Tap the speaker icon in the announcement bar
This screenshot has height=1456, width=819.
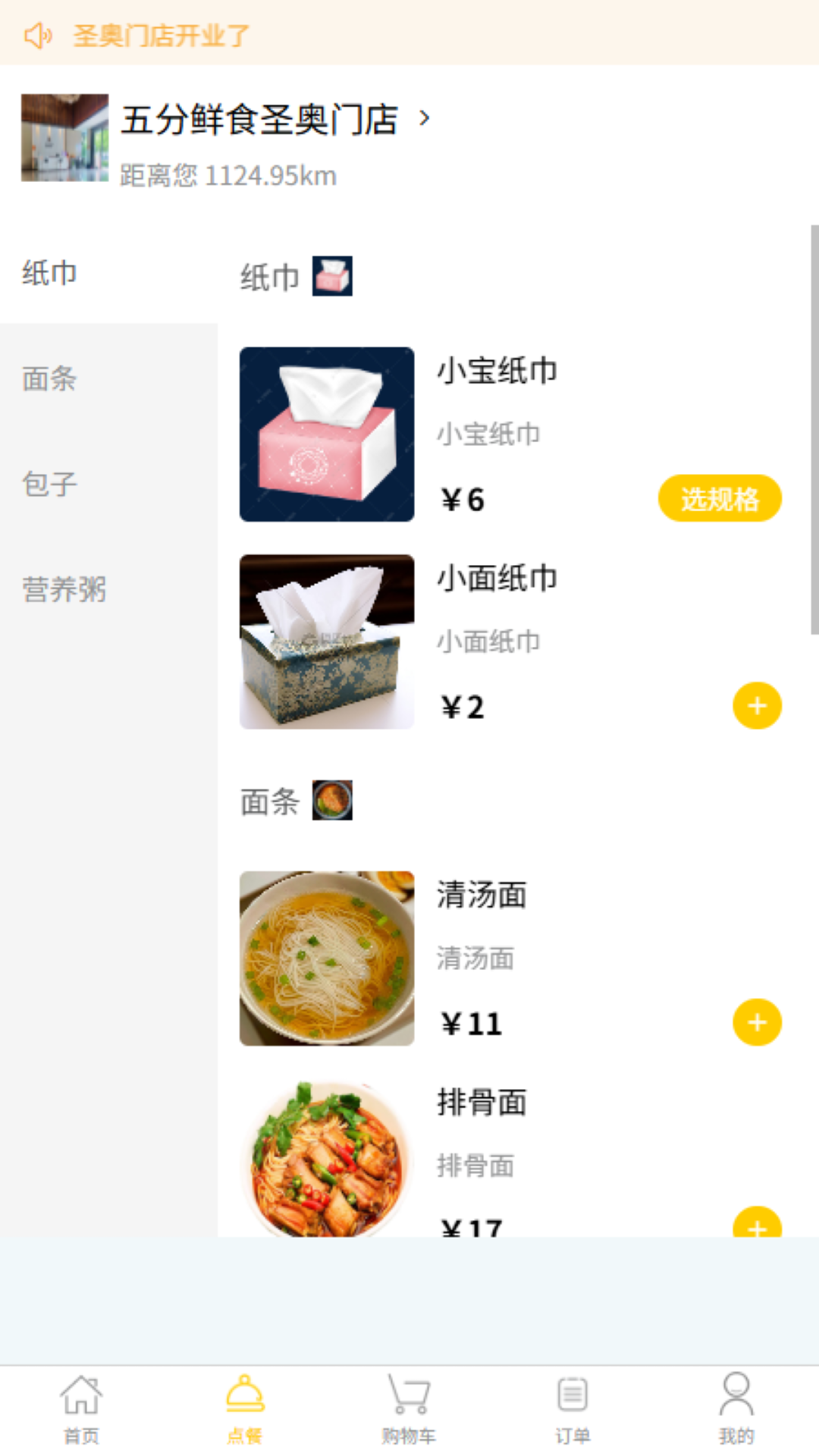[x=38, y=34]
